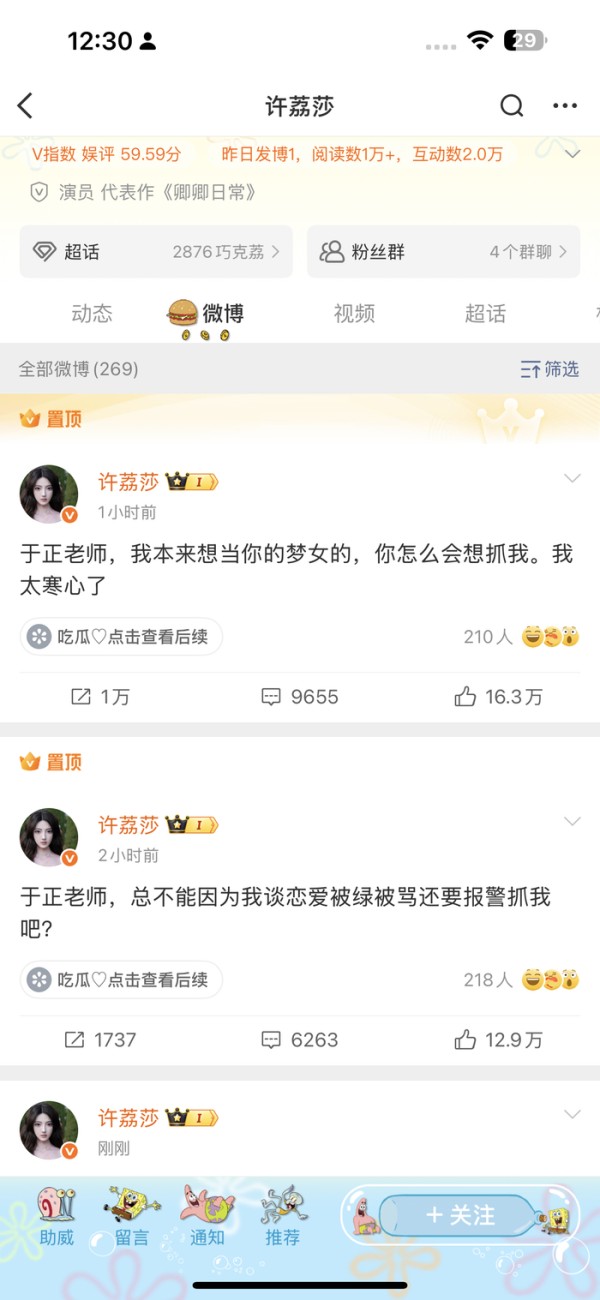Viewport: 600px width, 1300px height.
Task: Follow 许荔莎 with 关注 button
Action: [460, 1215]
